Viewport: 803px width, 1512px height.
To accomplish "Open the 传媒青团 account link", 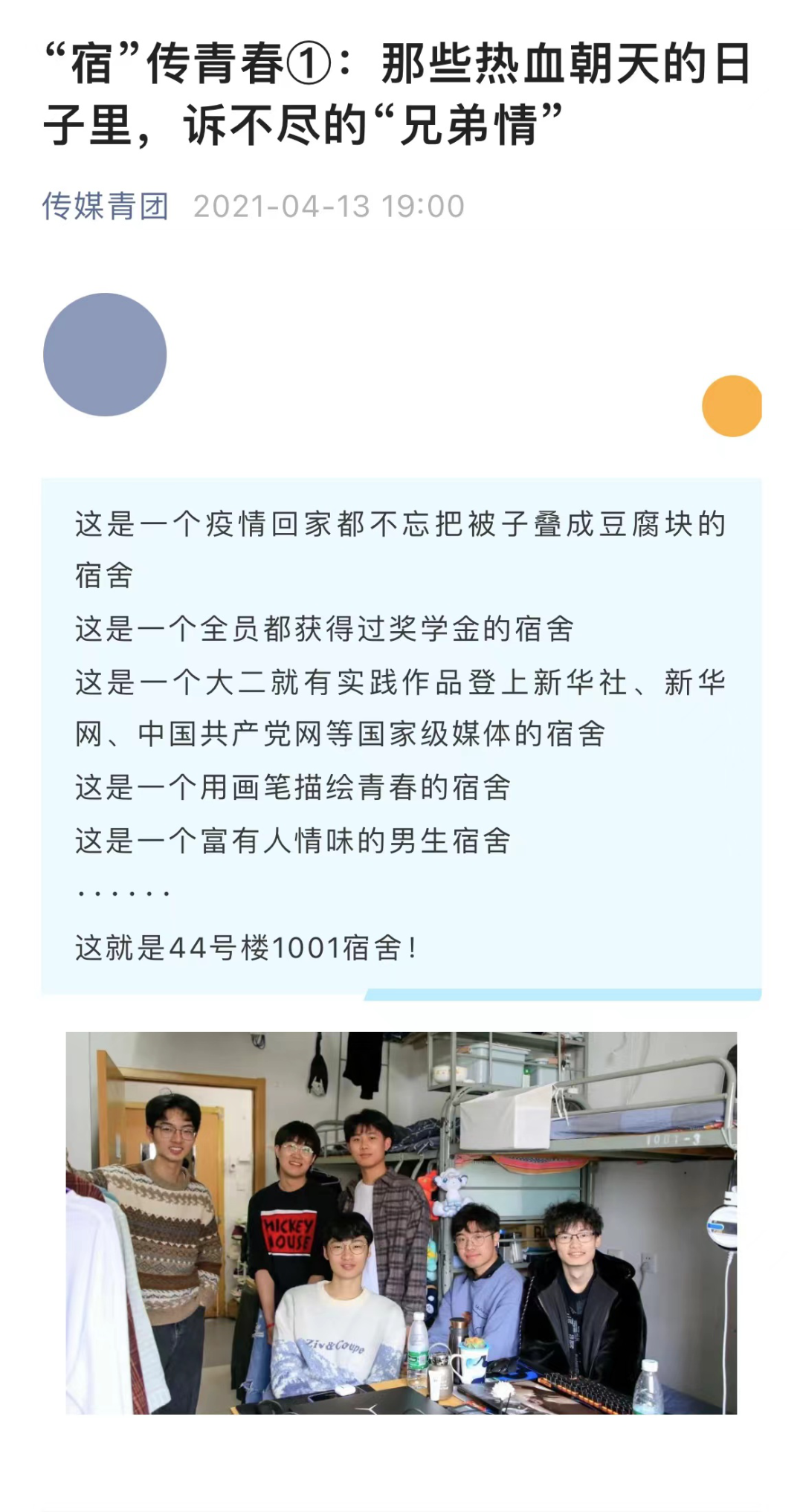I will point(106,206).
